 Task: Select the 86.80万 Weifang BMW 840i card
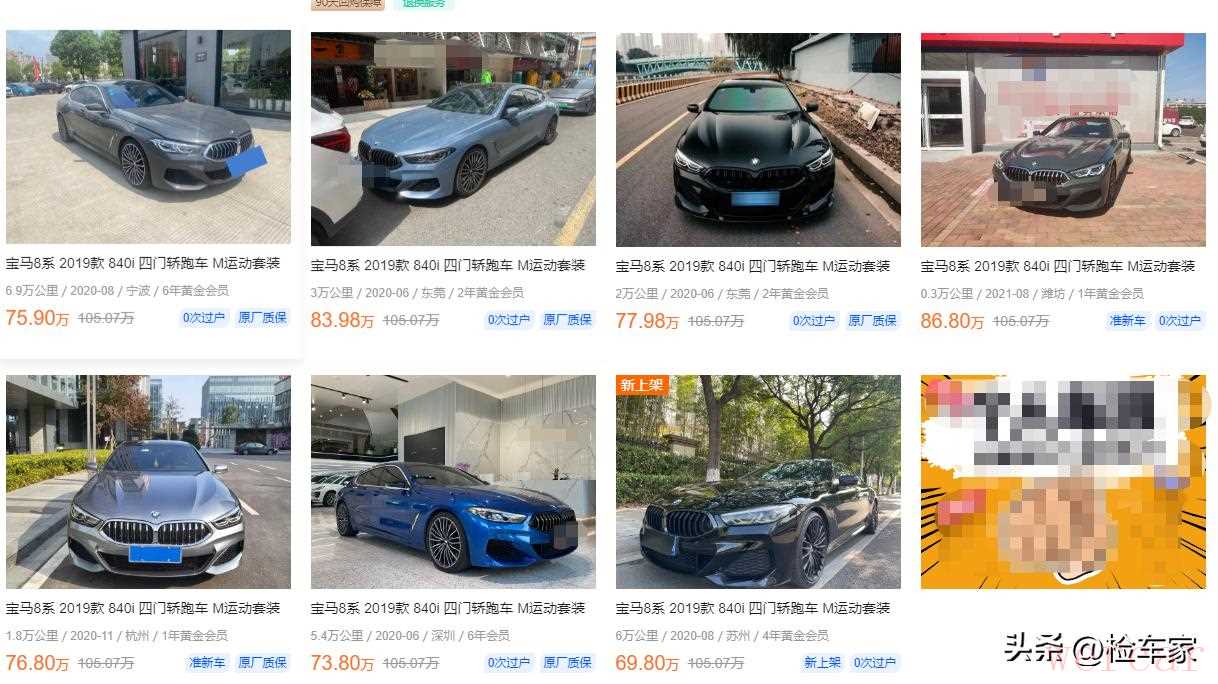pyautogui.click(x=1063, y=140)
